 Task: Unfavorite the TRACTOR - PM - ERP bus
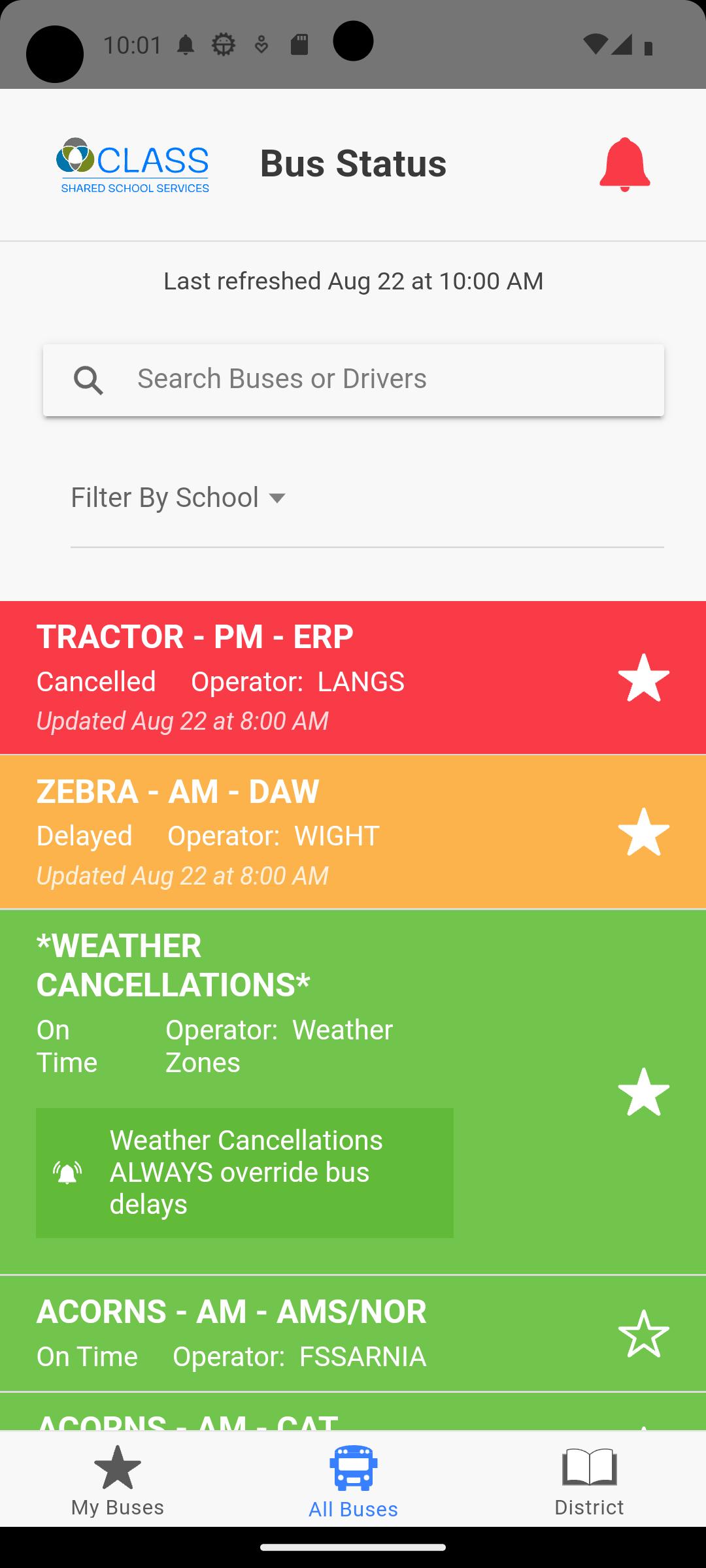644,678
